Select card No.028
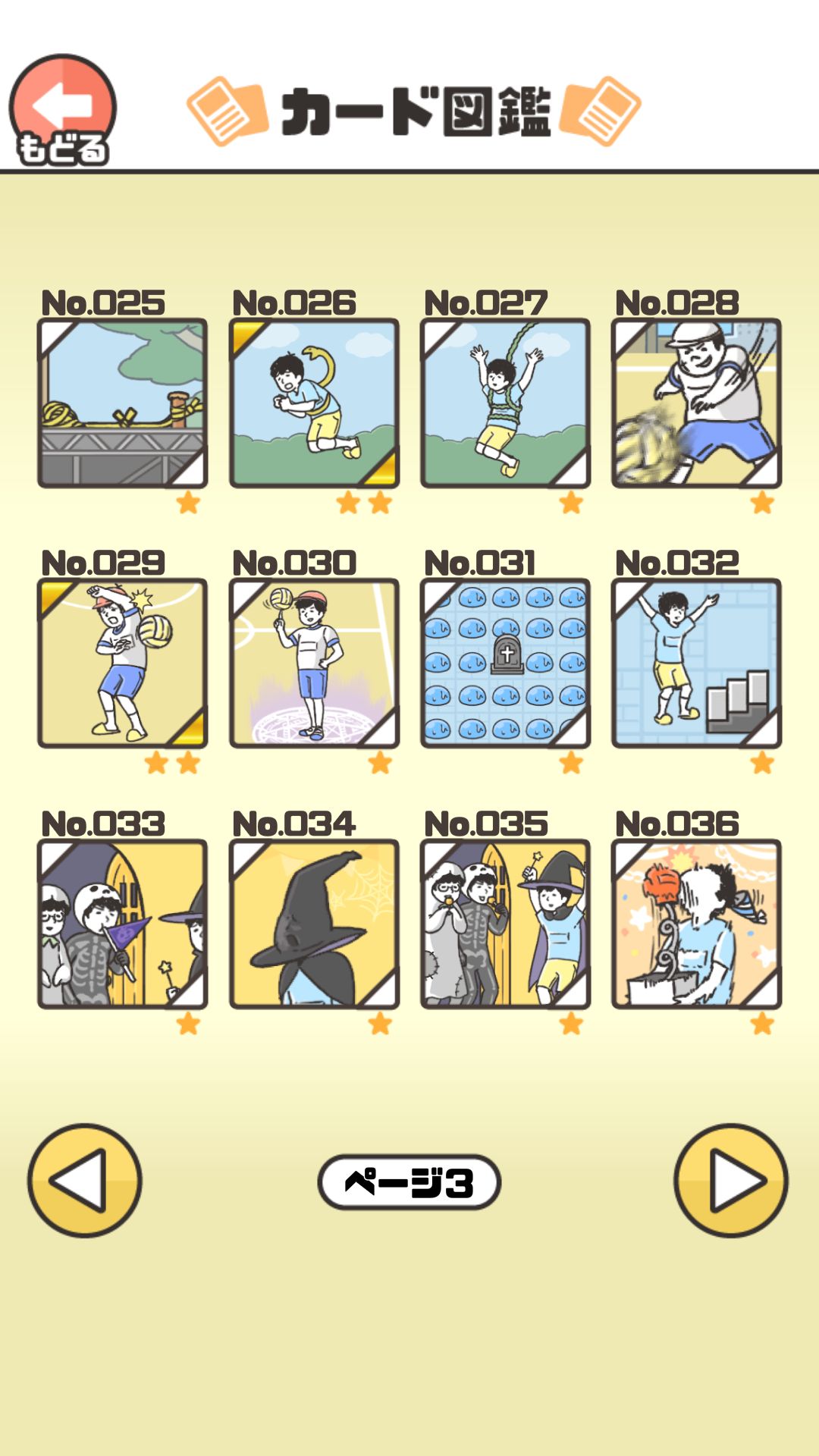The height and width of the screenshot is (1456, 819). 696,403
